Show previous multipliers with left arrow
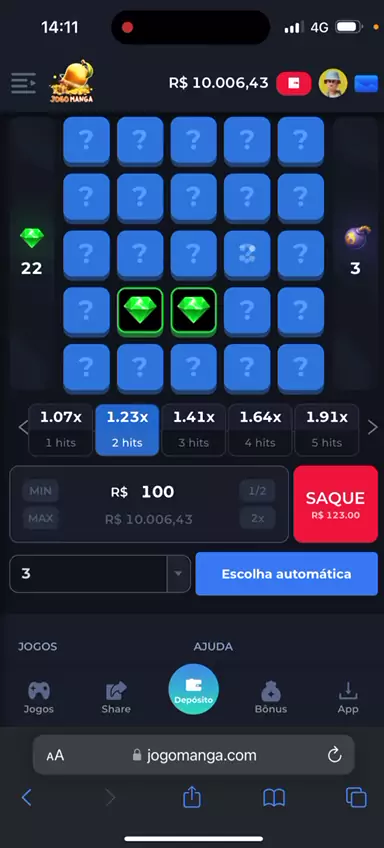 coord(23,428)
